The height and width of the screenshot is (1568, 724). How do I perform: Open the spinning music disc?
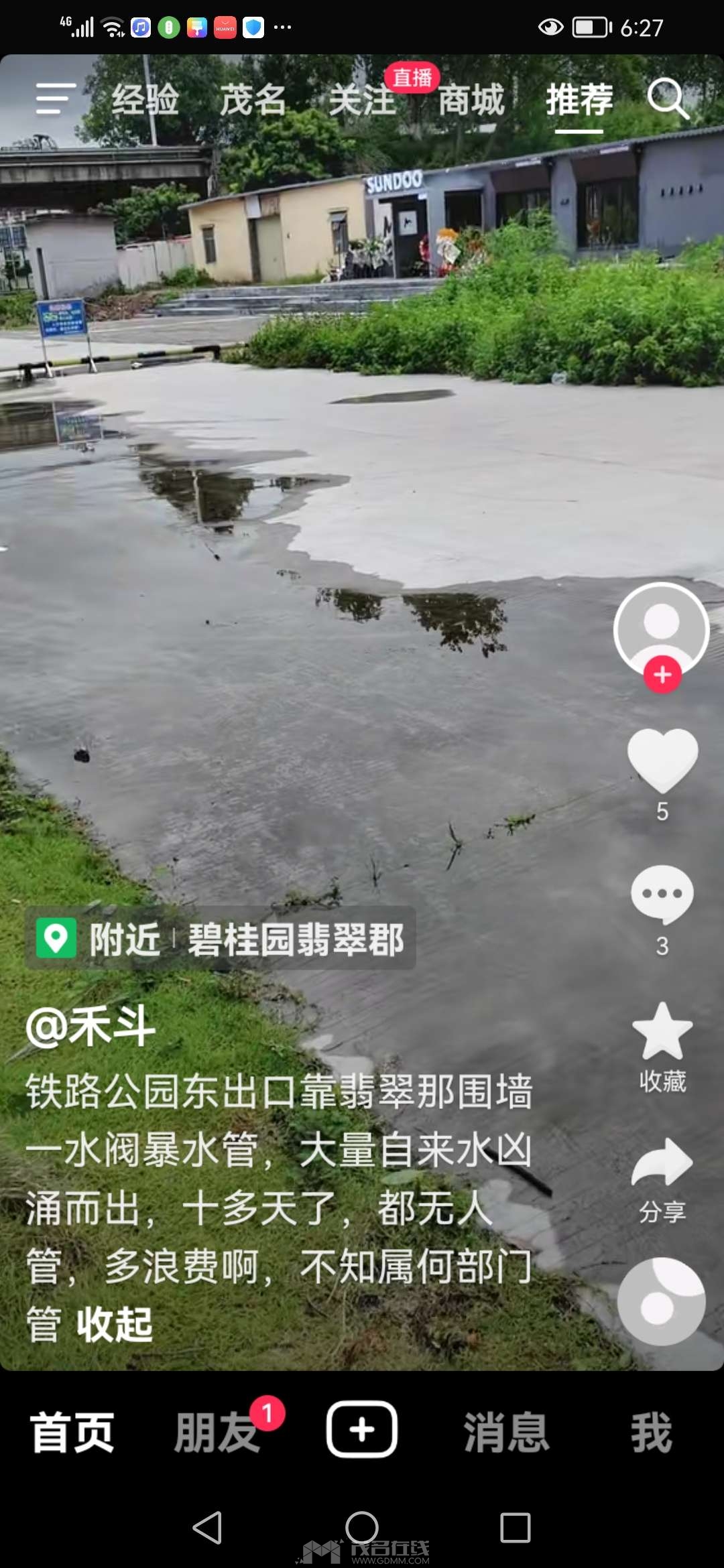click(x=661, y=1301)
